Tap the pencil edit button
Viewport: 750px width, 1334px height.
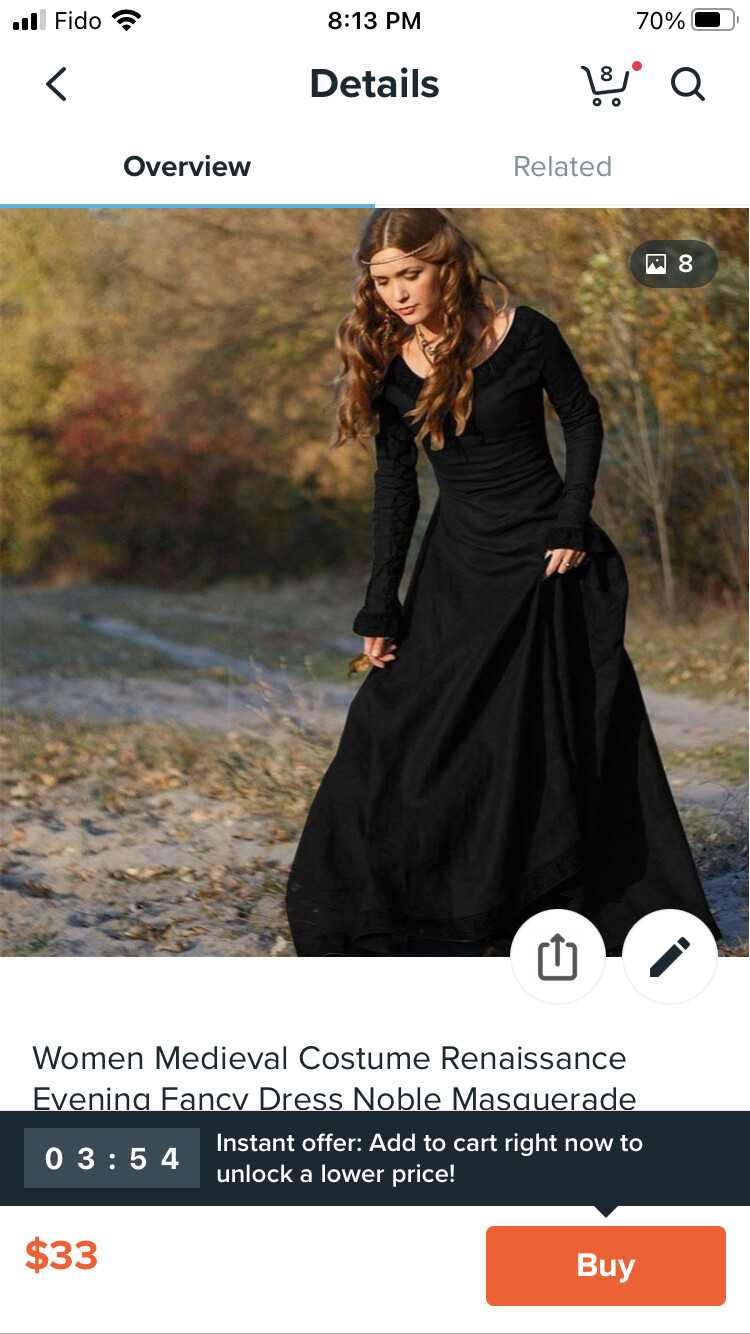[670, 957]
